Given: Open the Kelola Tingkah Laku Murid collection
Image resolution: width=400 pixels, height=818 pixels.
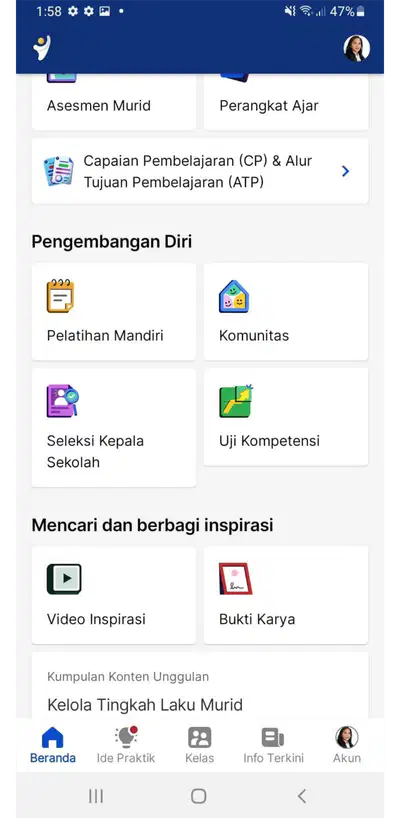Looking at the screenshot, I should click(200, 685).
